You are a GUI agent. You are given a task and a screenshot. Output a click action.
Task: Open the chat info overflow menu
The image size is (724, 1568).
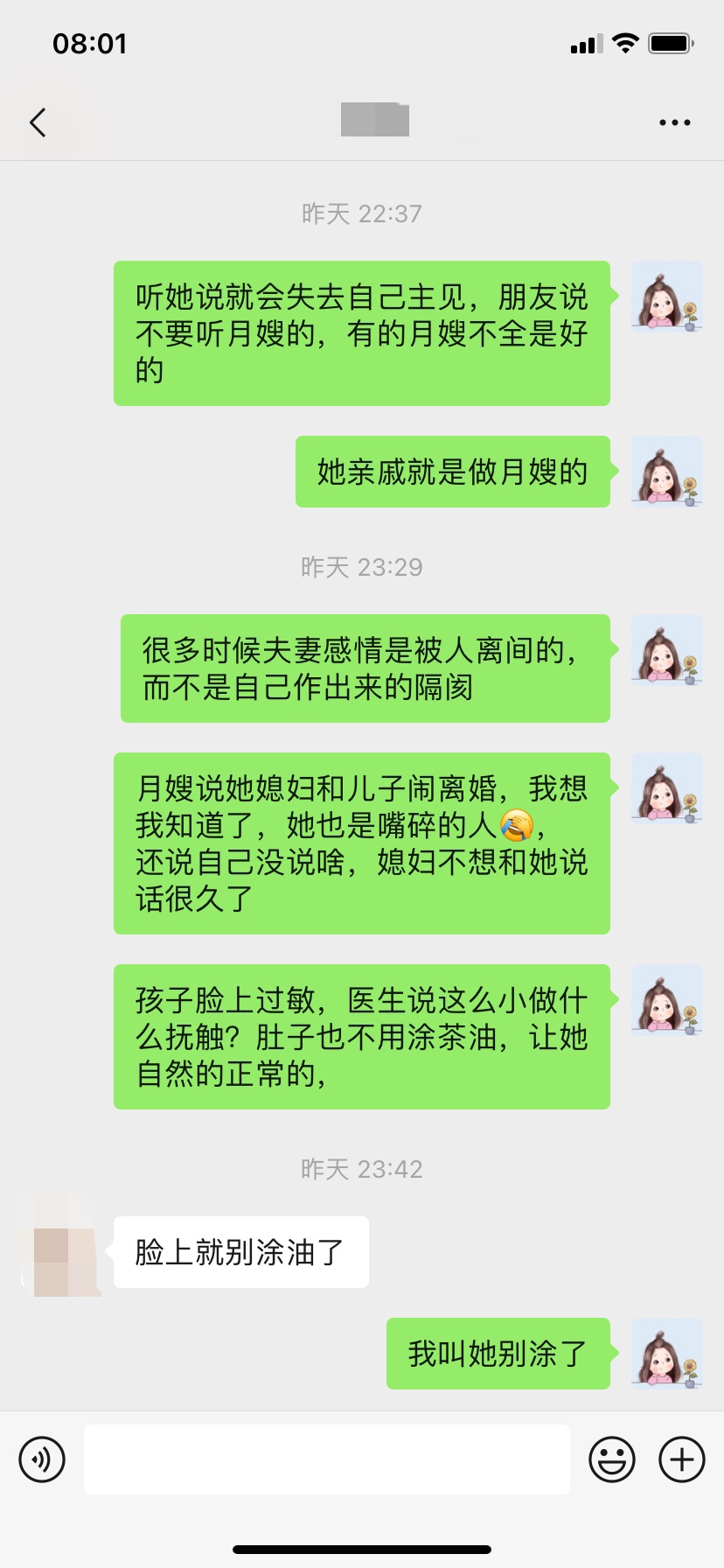(x=674, y=122)
